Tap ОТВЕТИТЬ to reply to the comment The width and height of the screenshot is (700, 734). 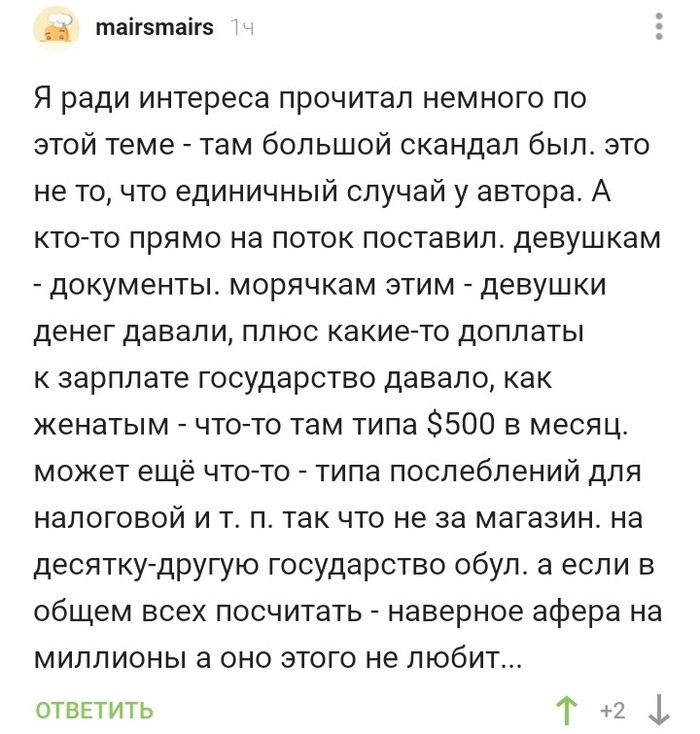[94, 711]
